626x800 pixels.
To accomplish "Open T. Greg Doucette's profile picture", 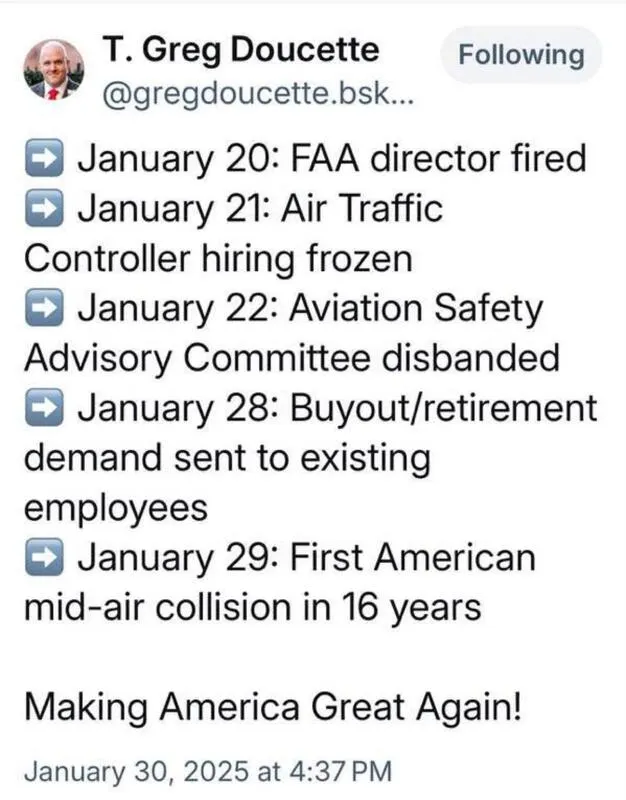I will coord(53,70).
